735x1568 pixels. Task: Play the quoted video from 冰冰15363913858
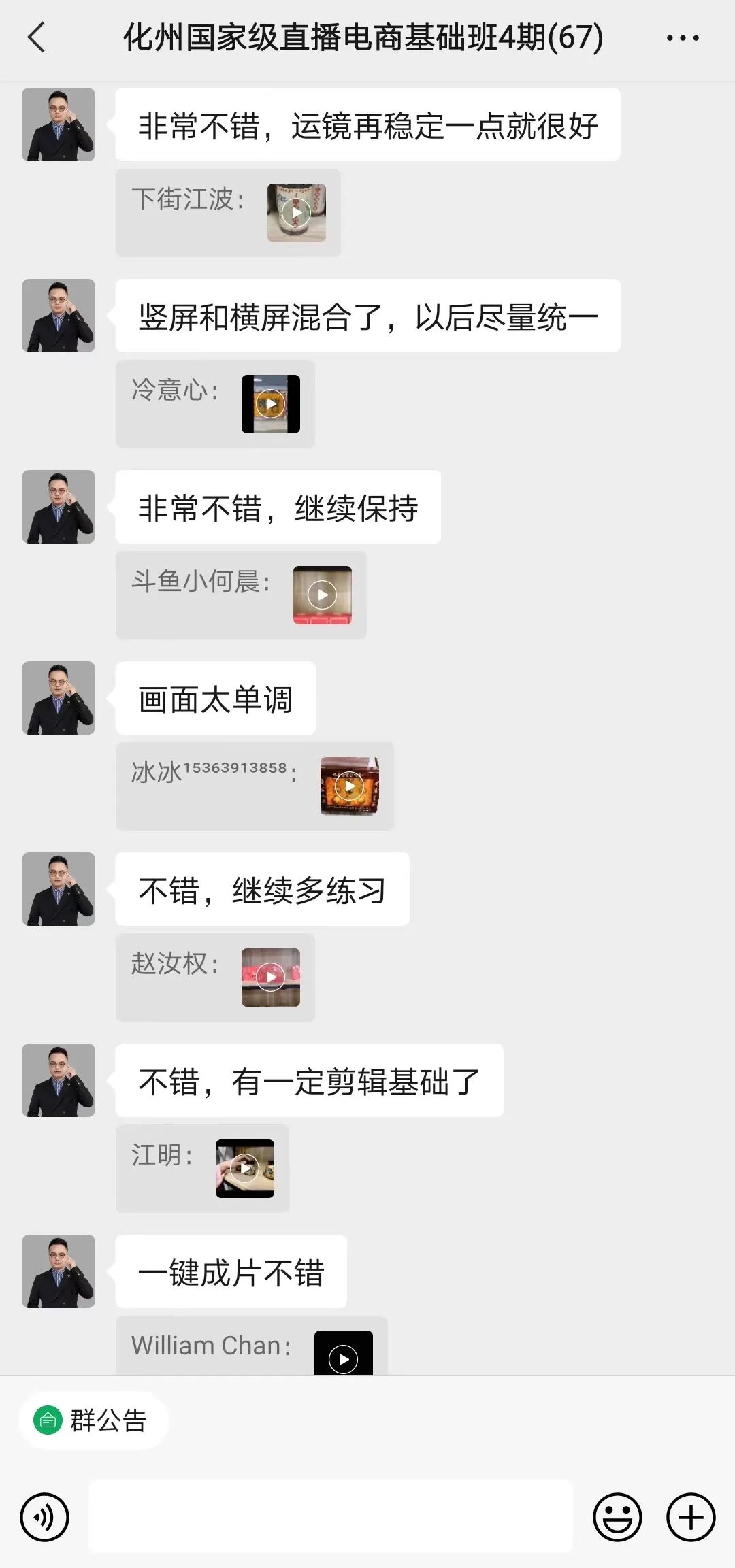click(x=349, y=786)
